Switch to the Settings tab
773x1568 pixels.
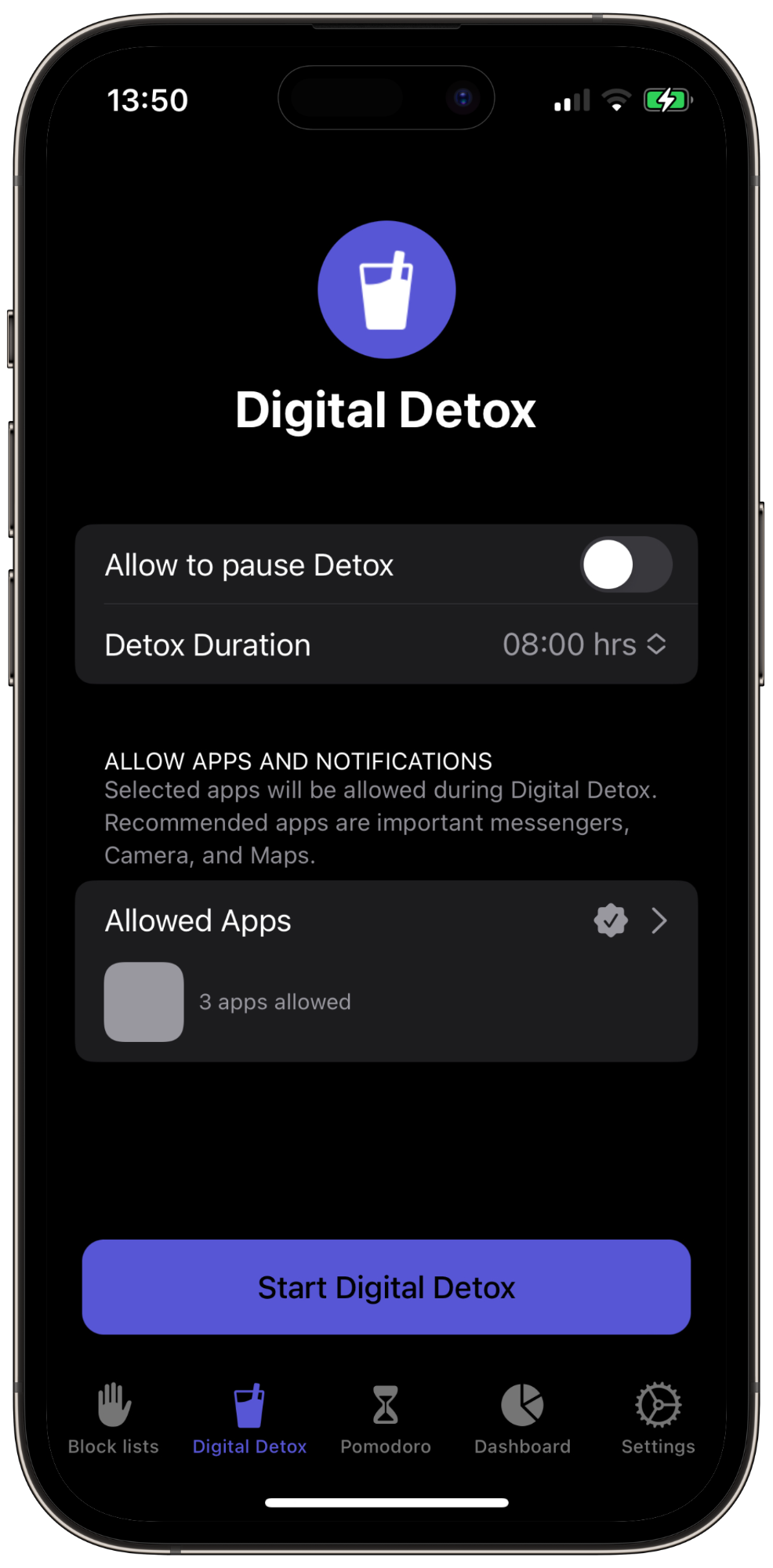click(x=658, y=1418)
